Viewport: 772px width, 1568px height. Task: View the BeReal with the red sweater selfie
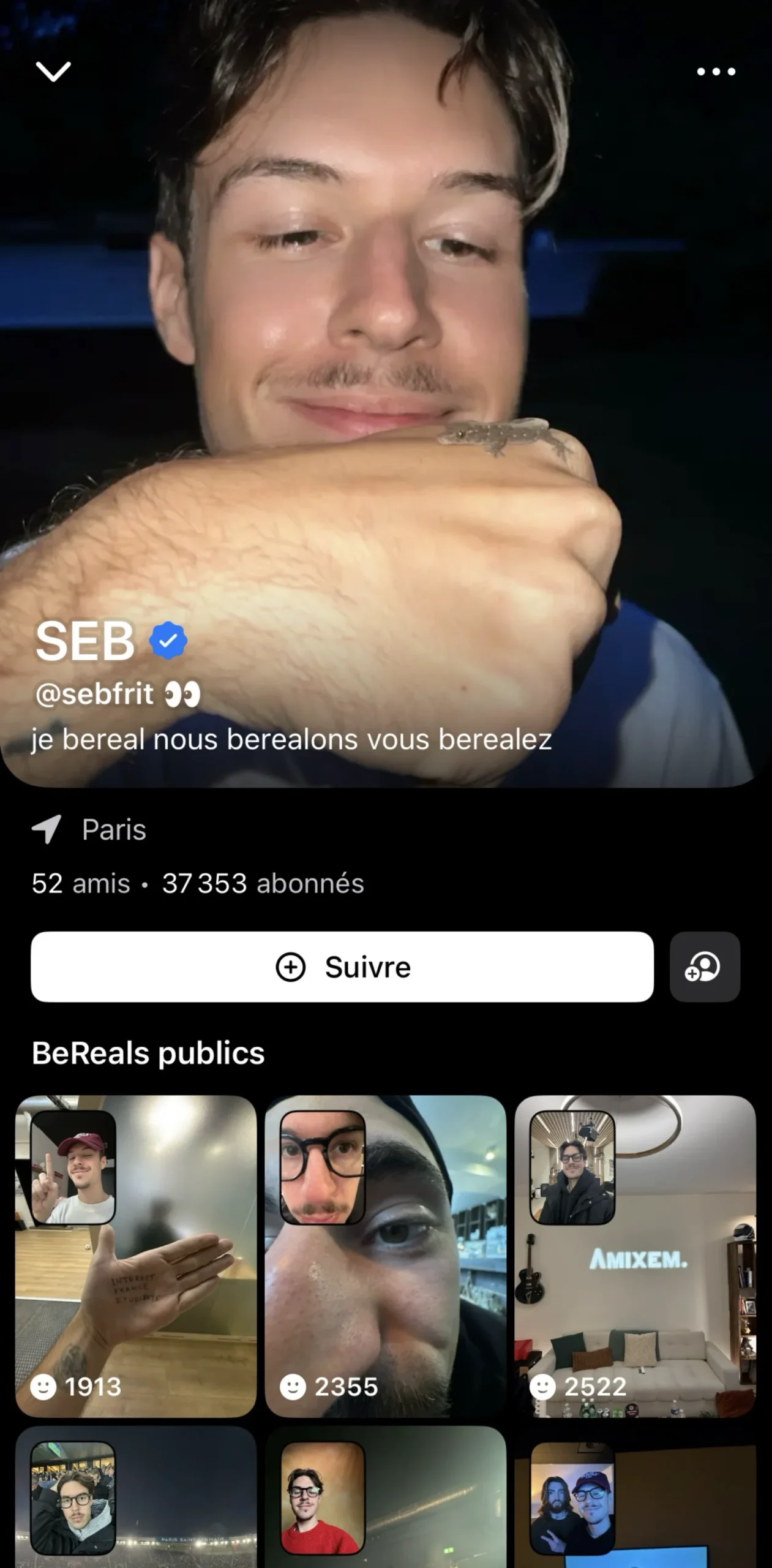(385, 1501)
